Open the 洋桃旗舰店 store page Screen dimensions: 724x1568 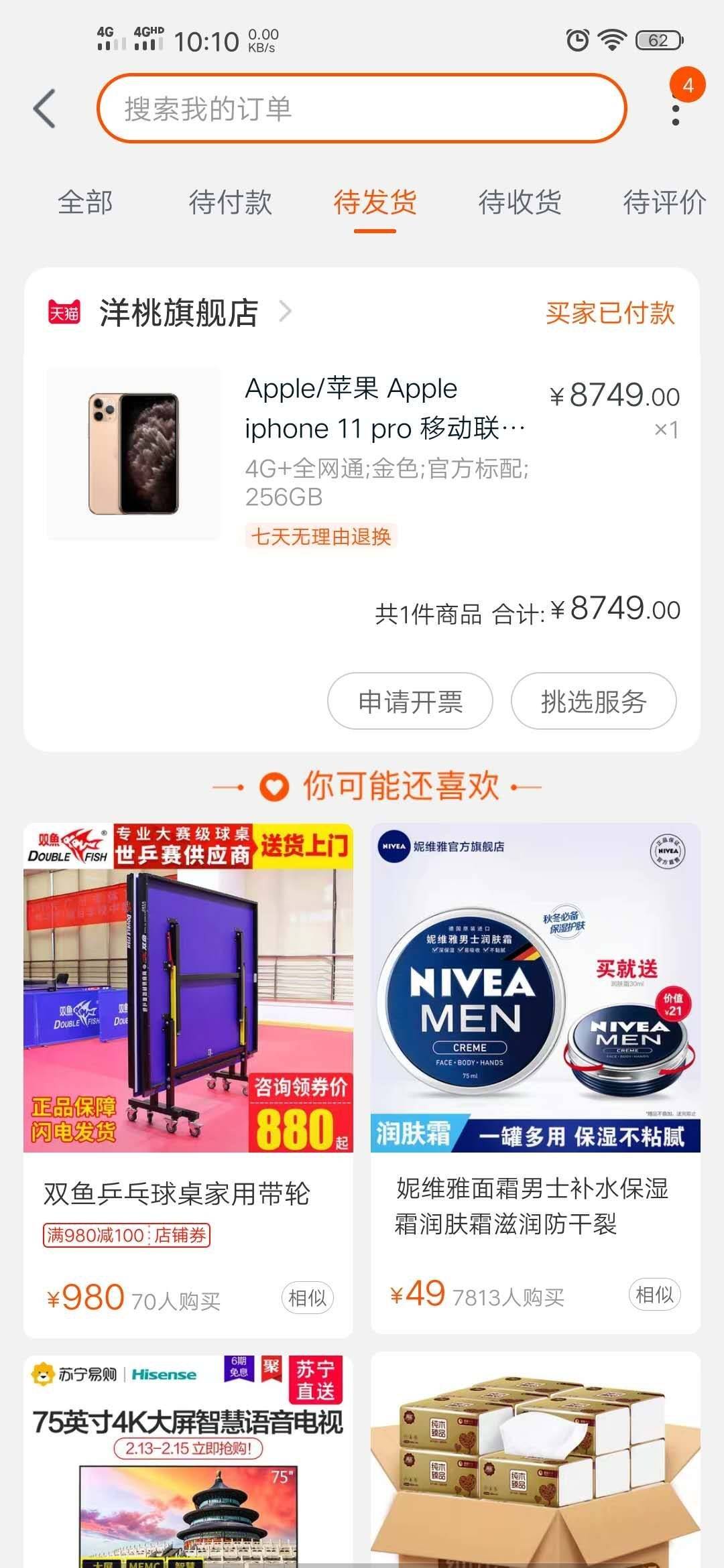click(x=178, y=313)
